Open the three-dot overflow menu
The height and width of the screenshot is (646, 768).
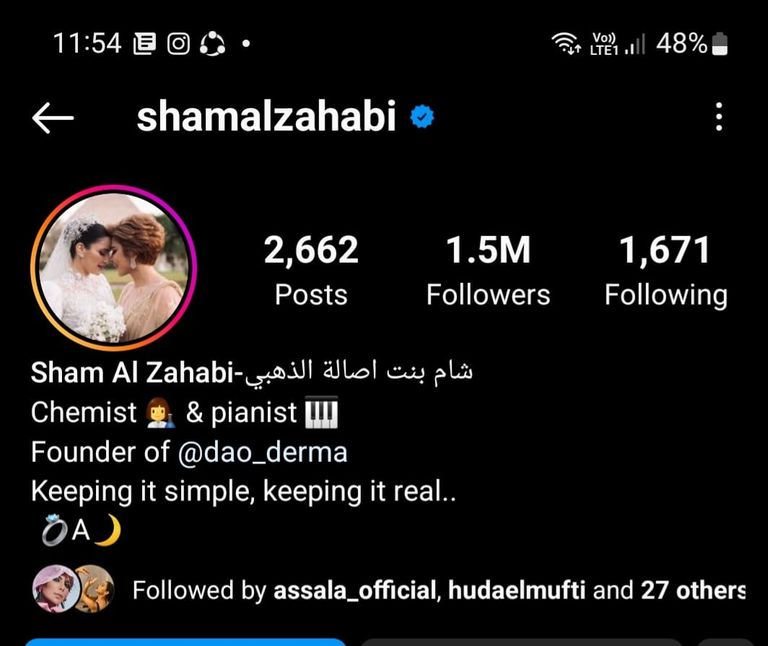(718, 118)
